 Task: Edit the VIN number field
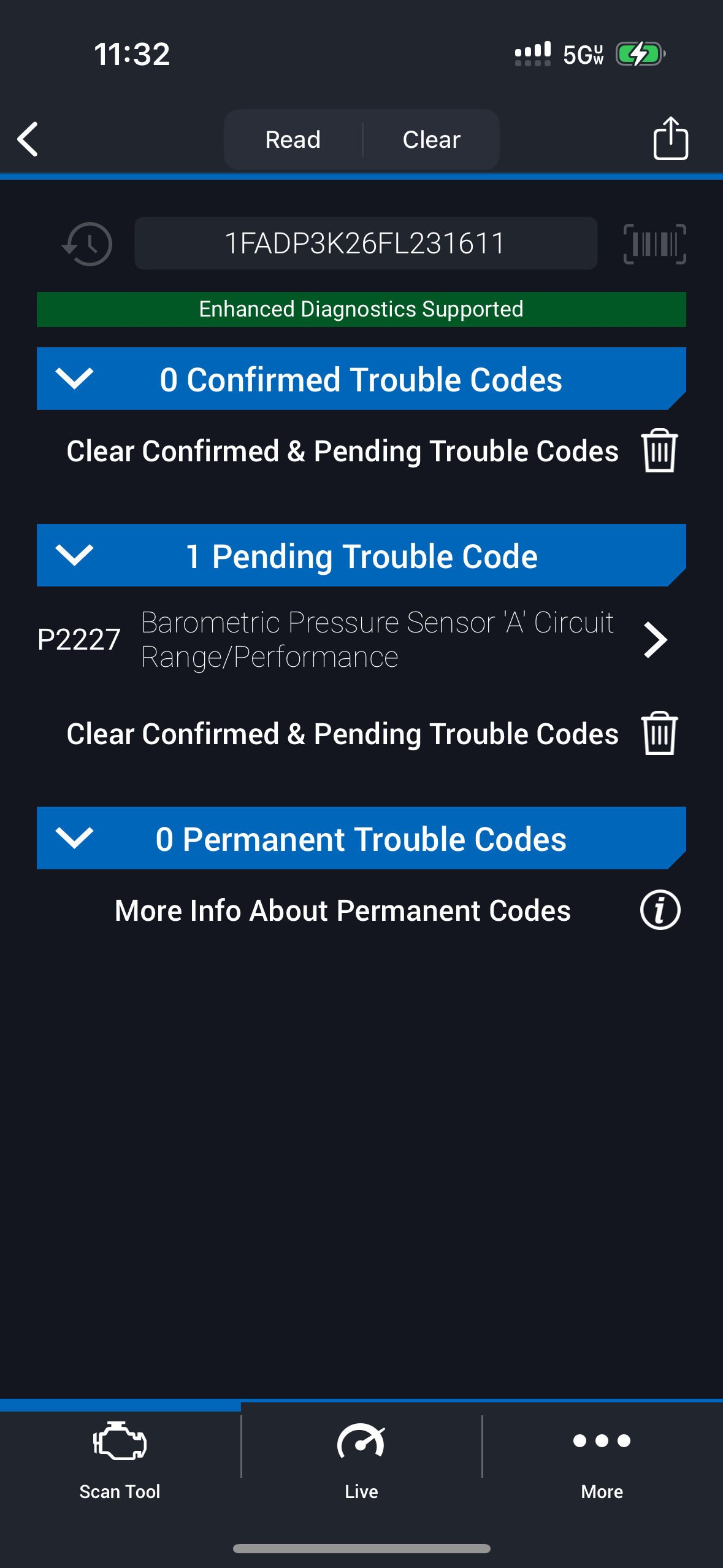click(x=365, y=244)
